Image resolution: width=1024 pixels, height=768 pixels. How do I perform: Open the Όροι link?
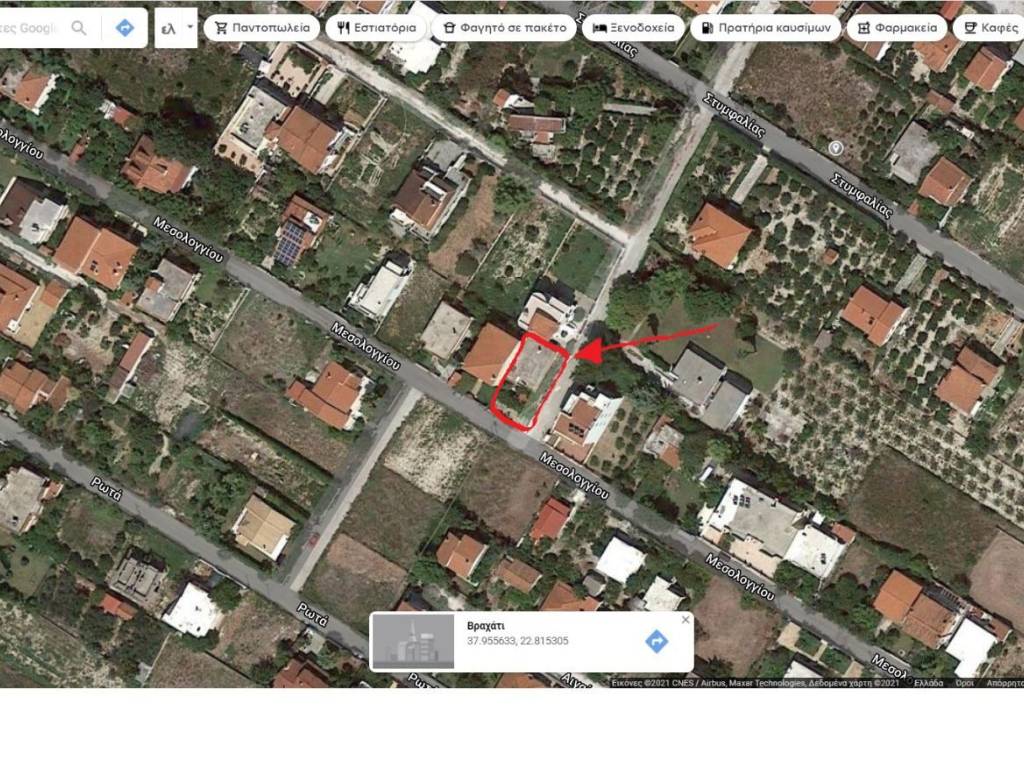[x=964, y=683]
